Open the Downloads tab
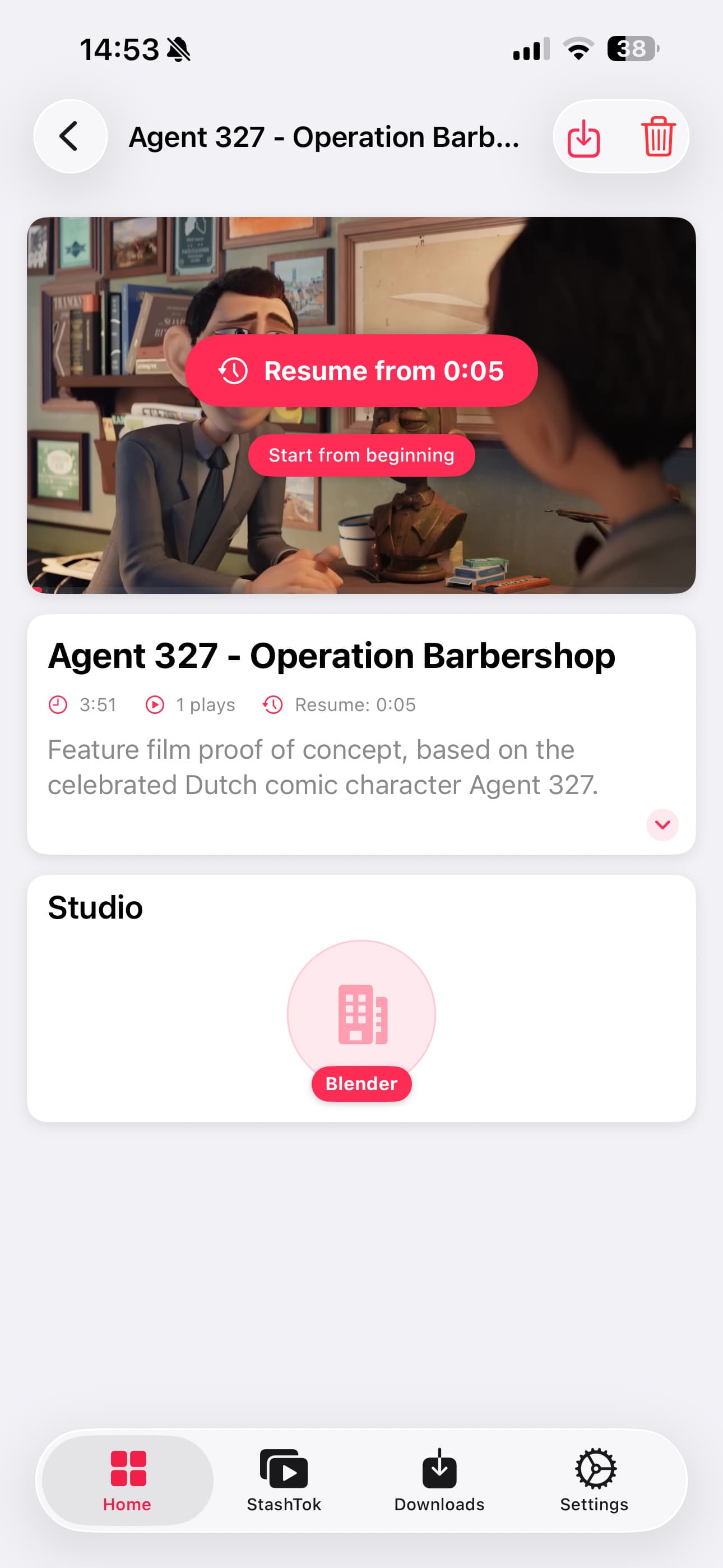723x1568 pixels. click(x=439, y=1481)
